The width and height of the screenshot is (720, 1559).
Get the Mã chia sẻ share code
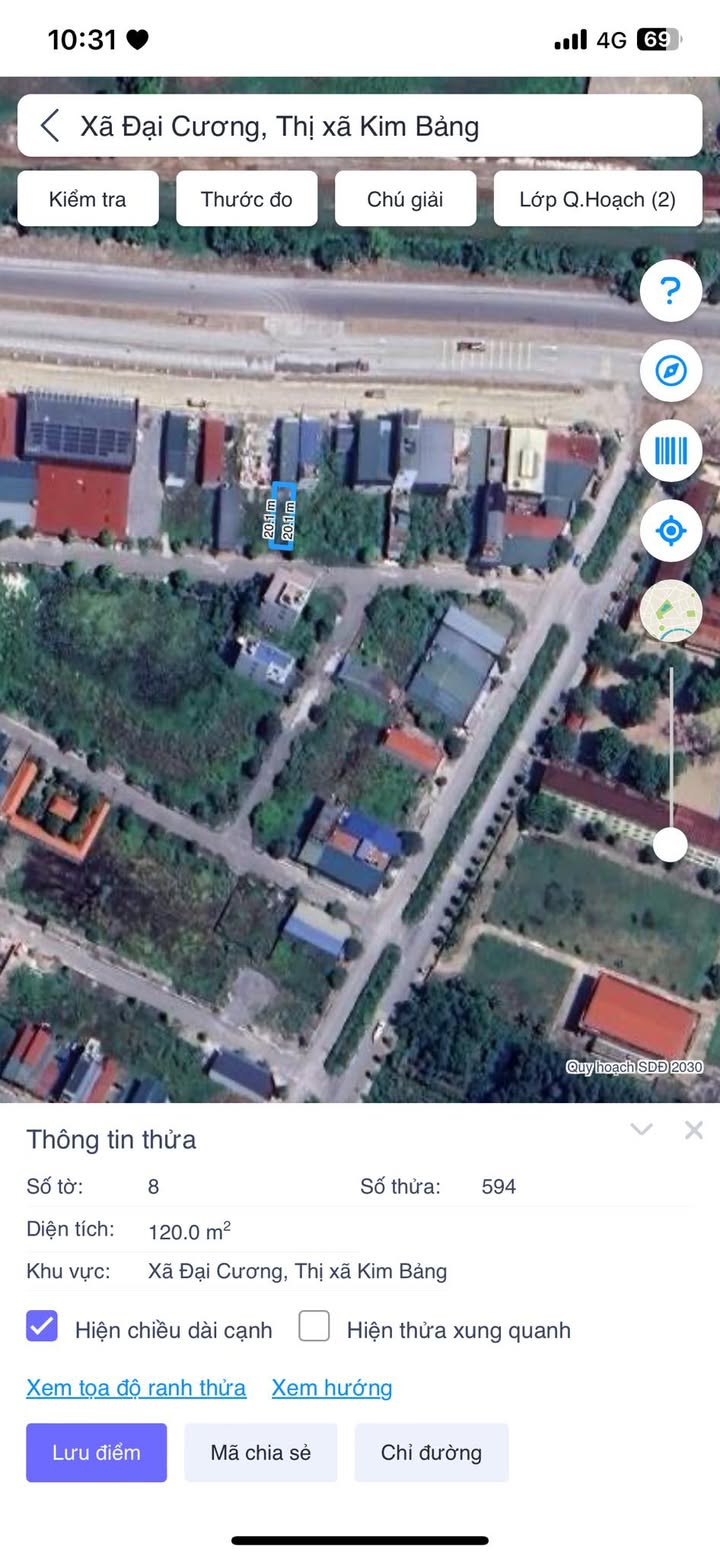click(x=261, y=1452)
